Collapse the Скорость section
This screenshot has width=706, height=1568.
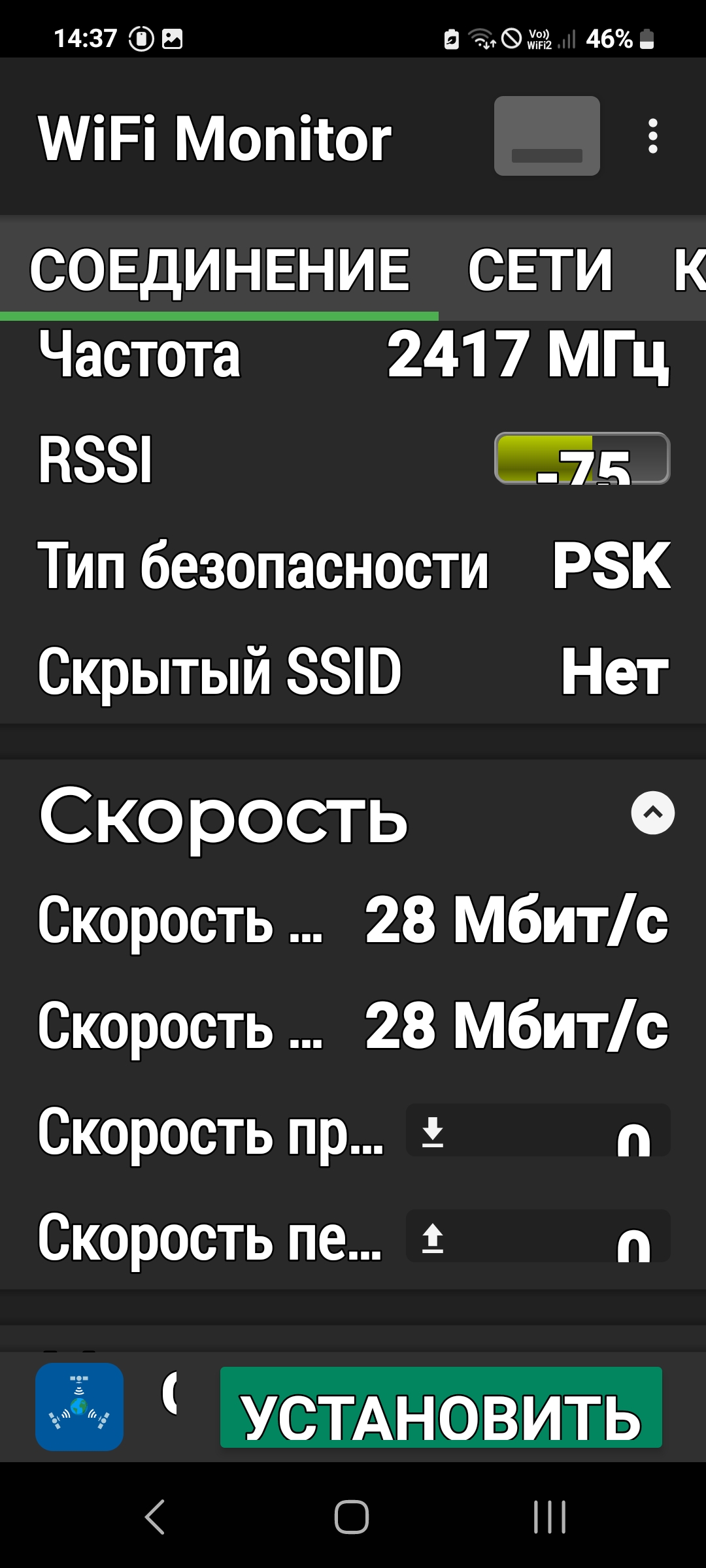652,813
